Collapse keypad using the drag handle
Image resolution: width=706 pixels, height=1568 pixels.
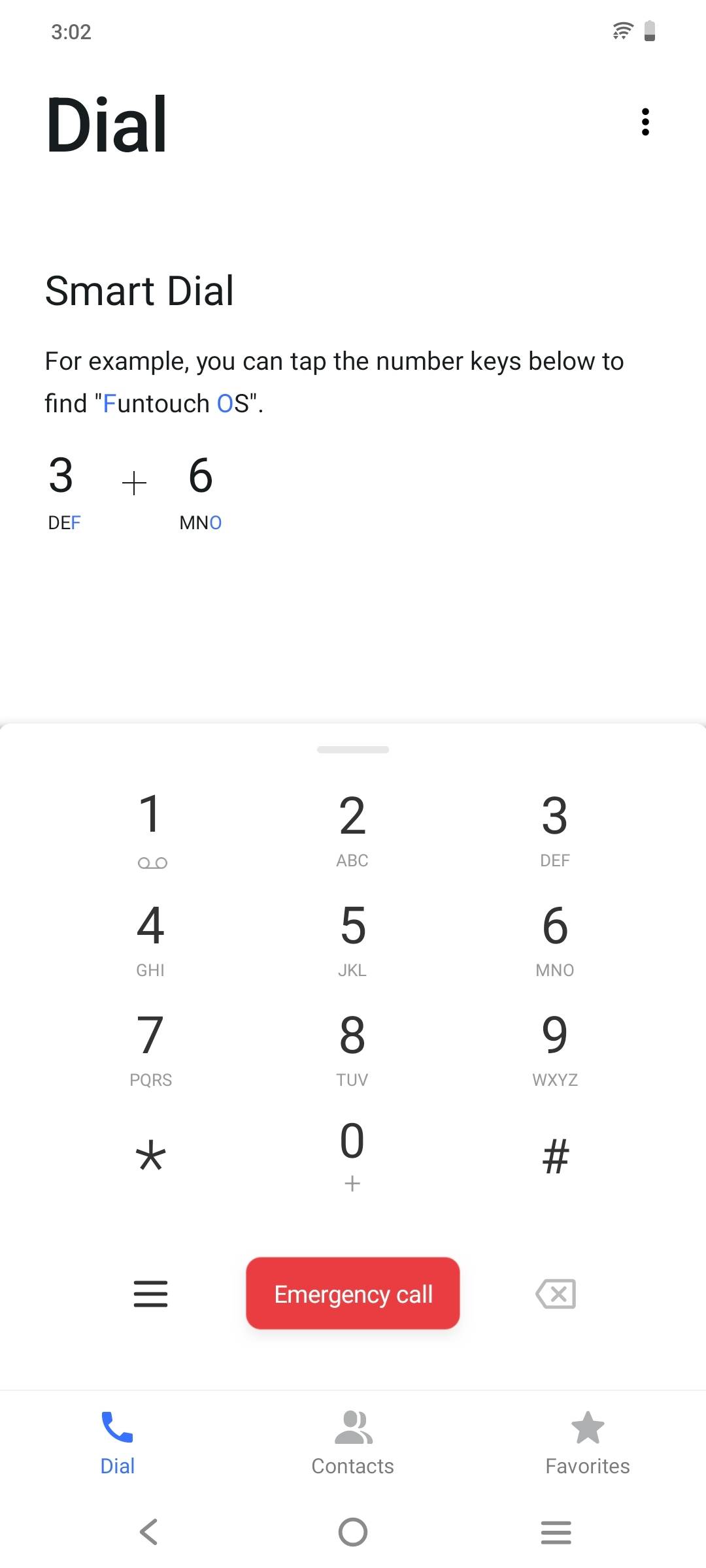pyautogui.click(x=352, y=750)
